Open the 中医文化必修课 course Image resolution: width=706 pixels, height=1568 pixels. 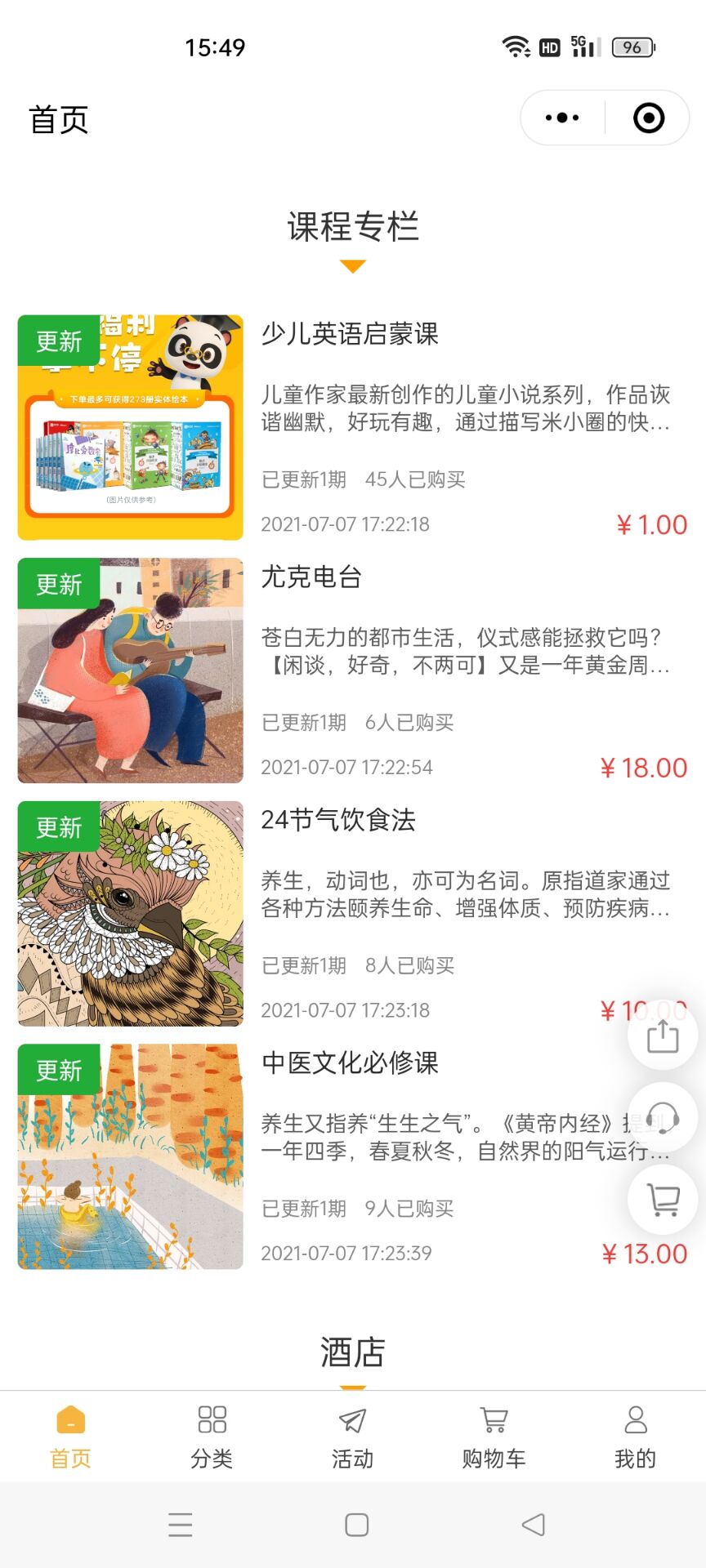pos(350,1063)
